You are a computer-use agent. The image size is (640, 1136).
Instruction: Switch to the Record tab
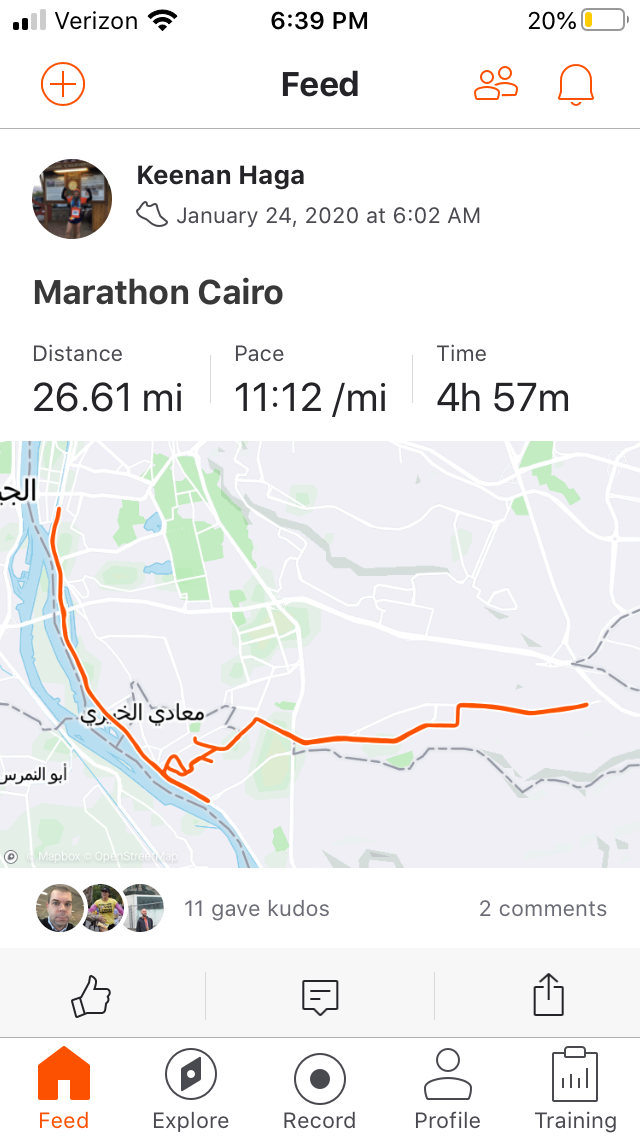pyautogui.click(x=320, y=1089)
